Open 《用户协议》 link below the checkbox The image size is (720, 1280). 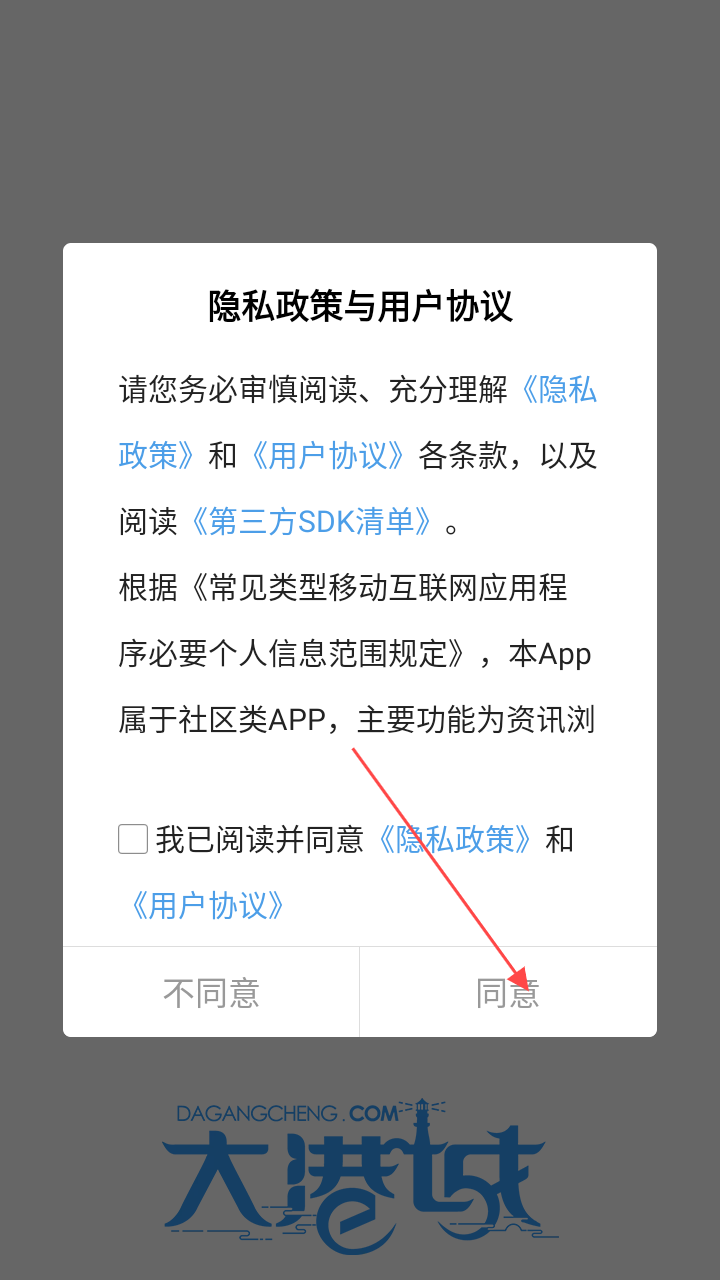pos(207,905)
